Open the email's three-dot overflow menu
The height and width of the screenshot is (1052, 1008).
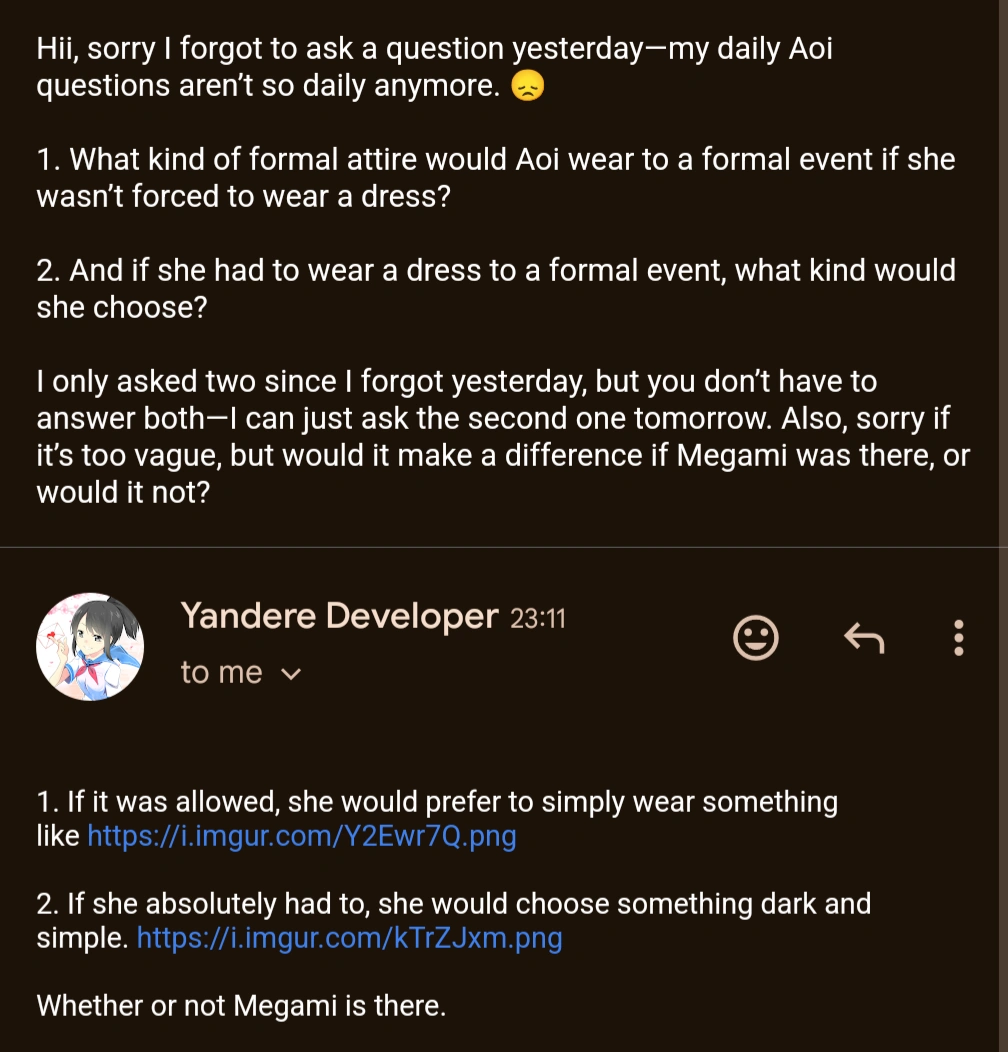[958, 637]
